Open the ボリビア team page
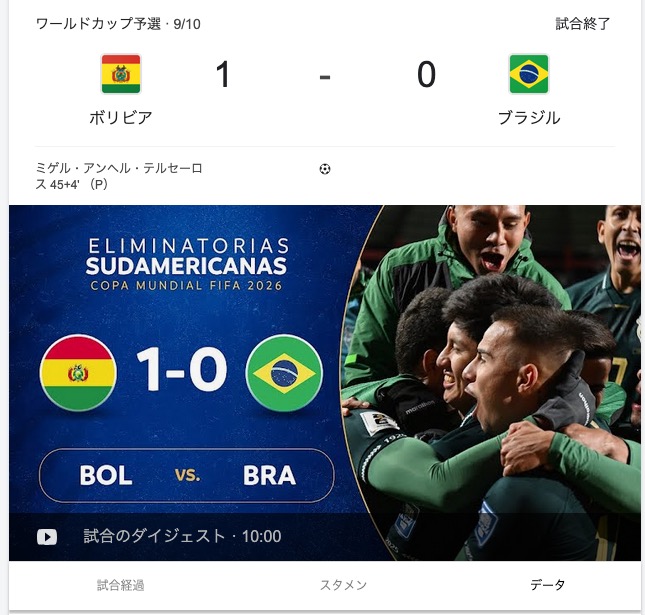The width and height of the screenshot is (645, 615). (x=121, y=90)
